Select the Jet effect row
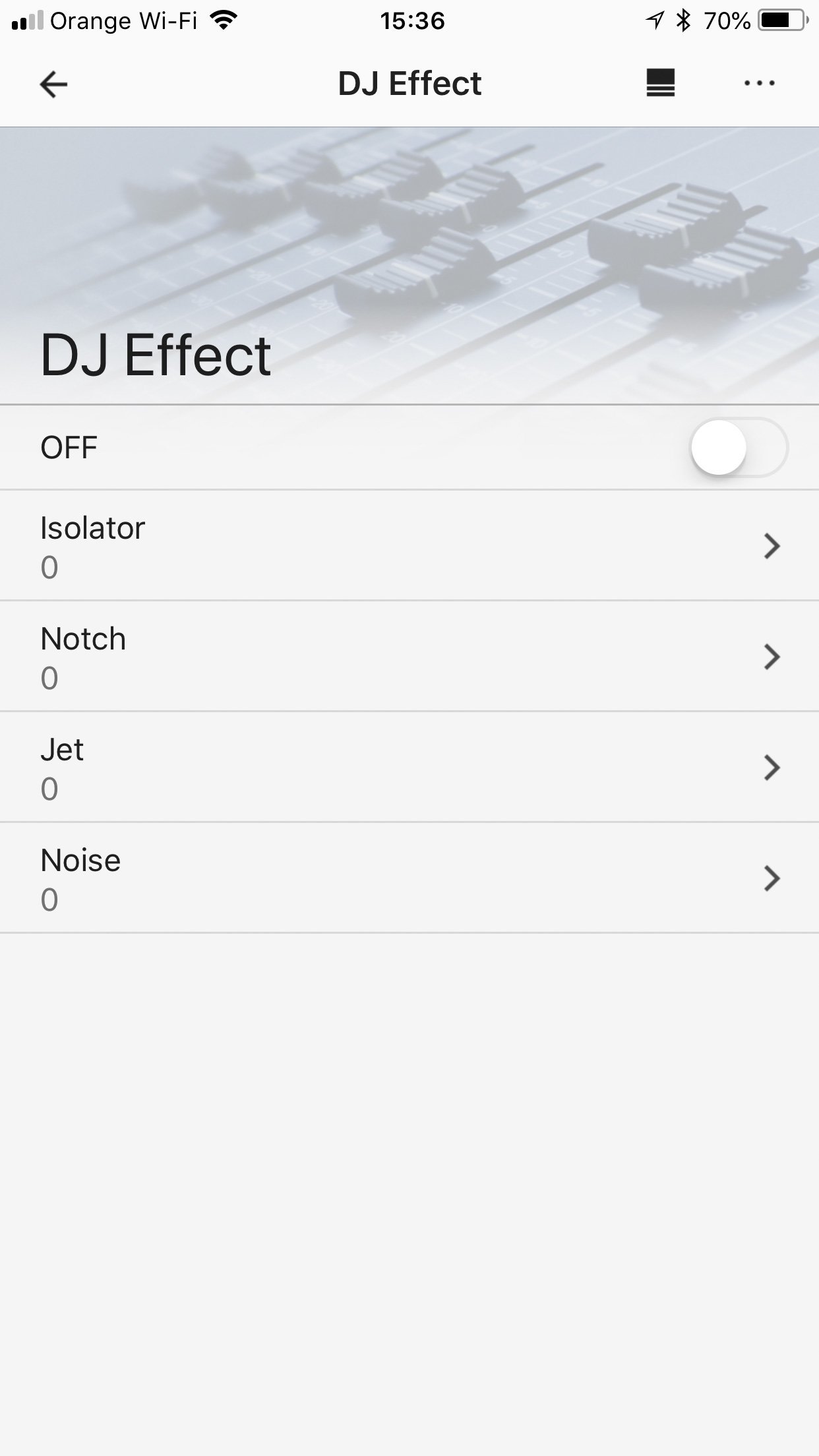The width and height of the screenshot is (819, 1456). pyautogui.click(x=409, y=768)
